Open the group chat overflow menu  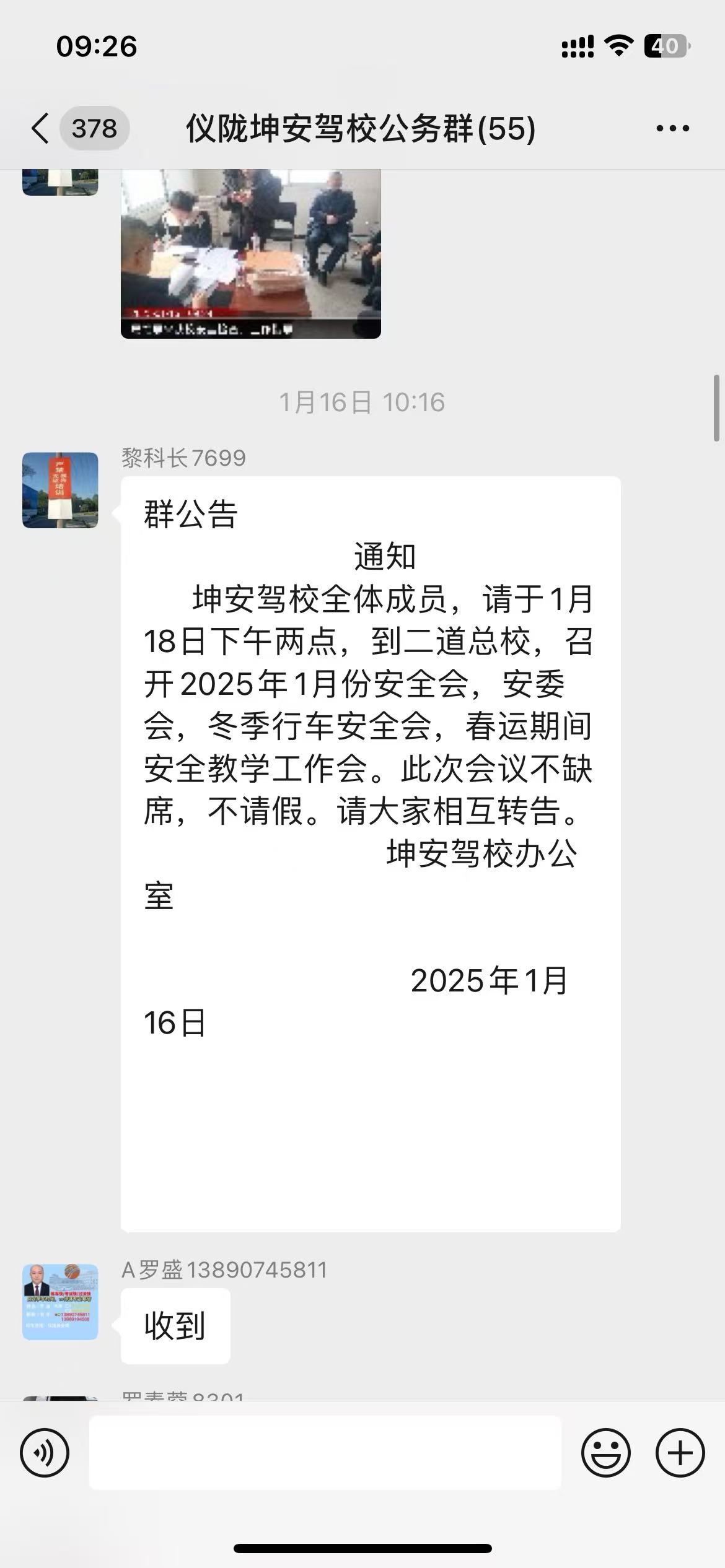tap(672, 129)
